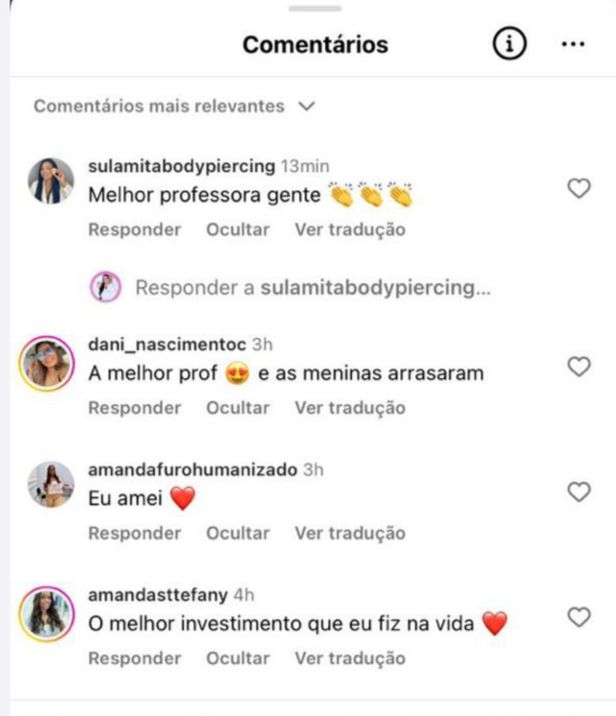Like the comment from sulamitabodypiercing
The image size is (616, 716).
[578, 188]
